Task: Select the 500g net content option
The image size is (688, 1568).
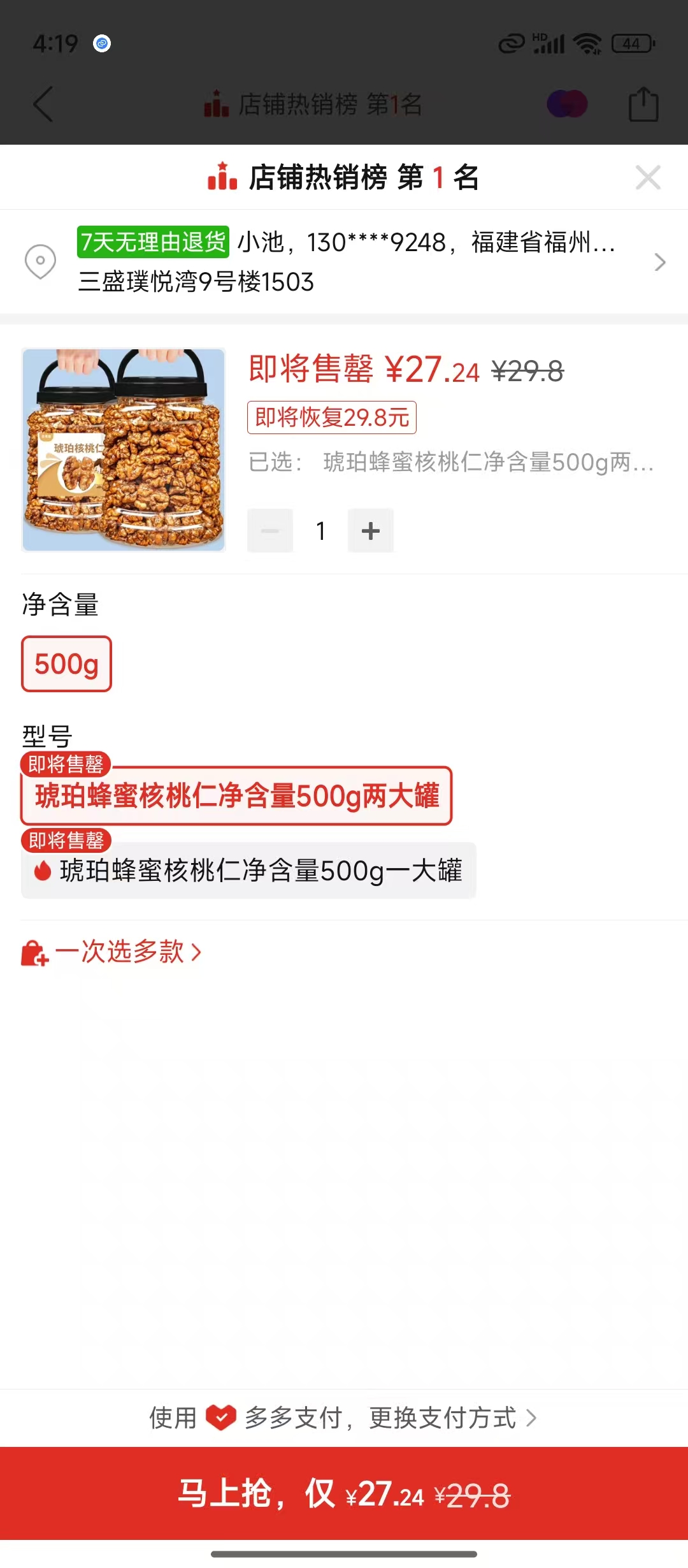Action: click(66, 664)
